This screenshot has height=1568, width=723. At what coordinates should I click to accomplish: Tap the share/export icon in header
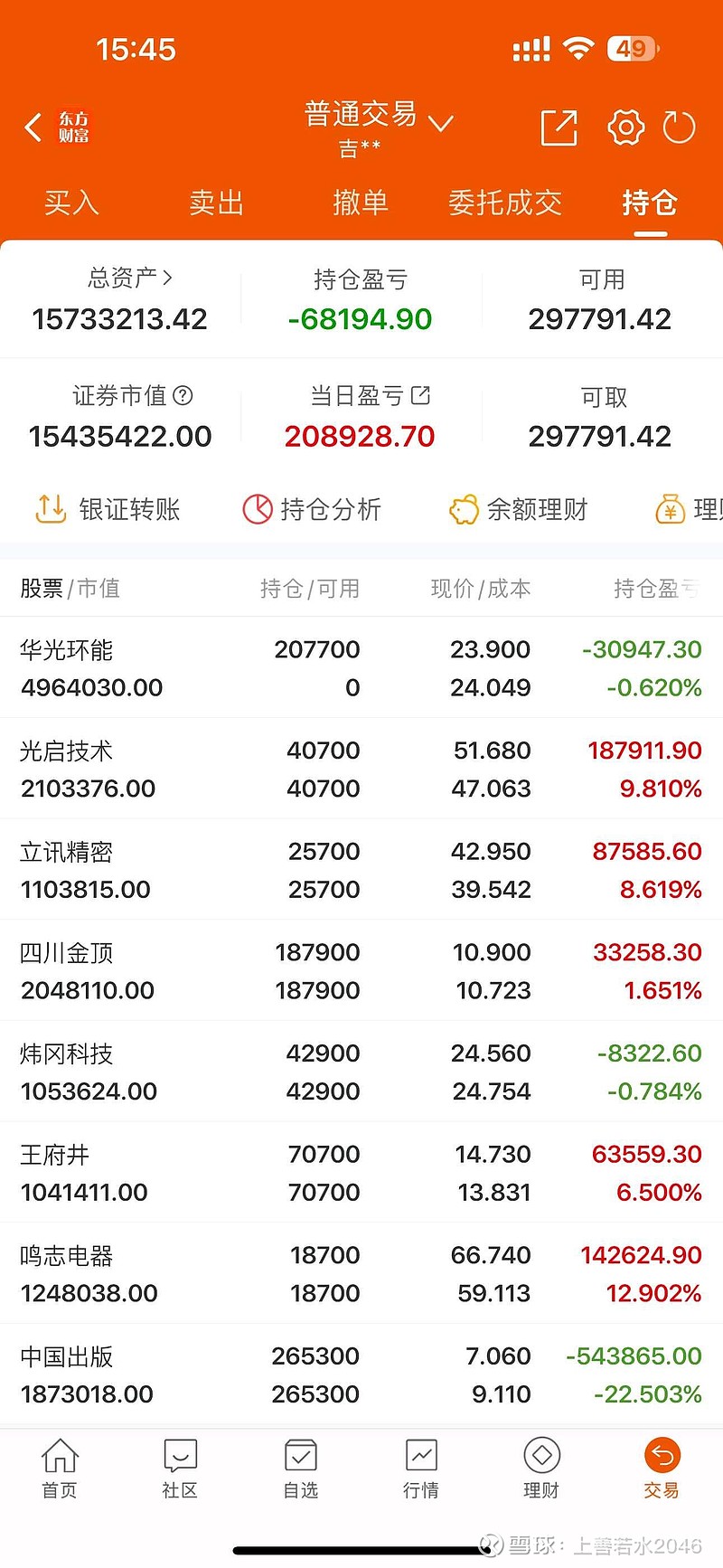coord(559,128)
